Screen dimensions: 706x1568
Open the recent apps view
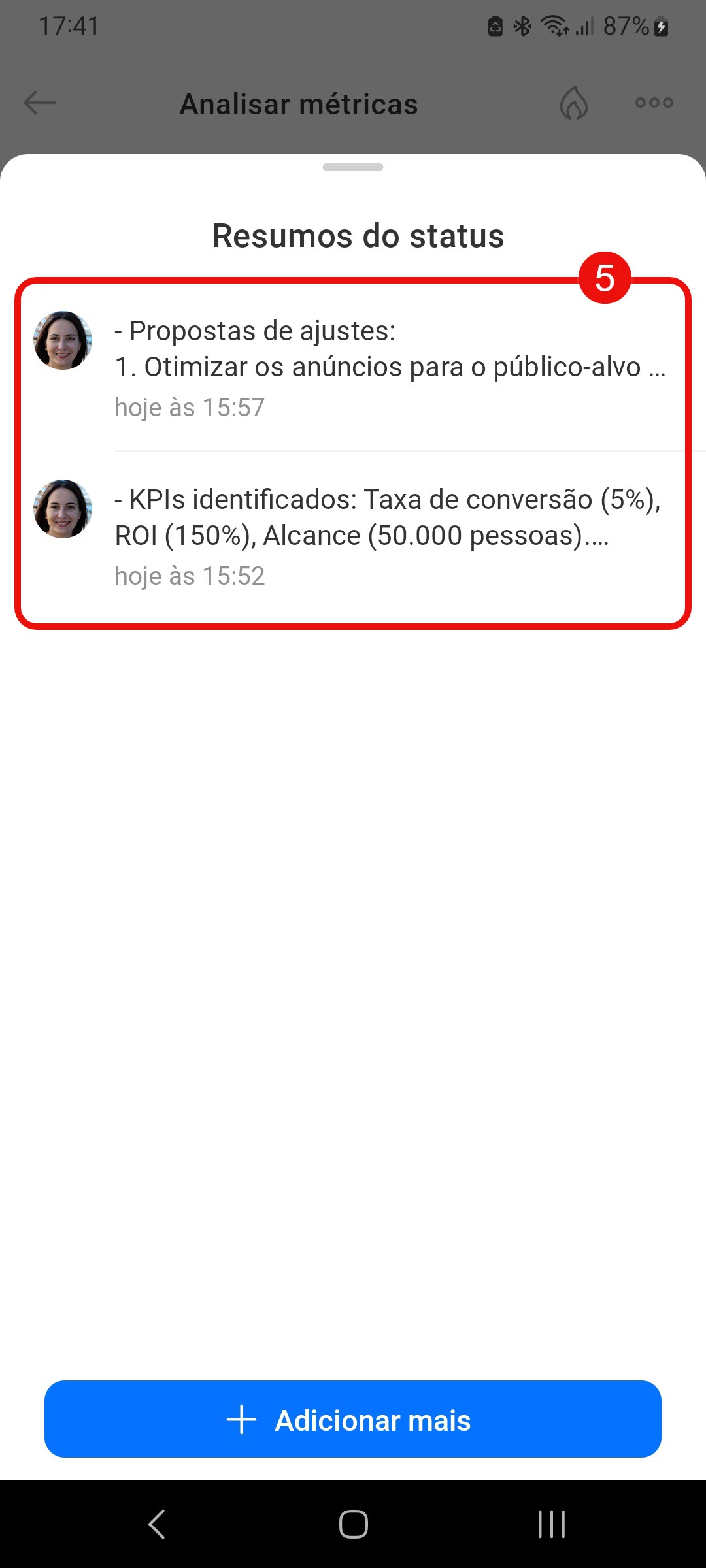pos(551,1525)
